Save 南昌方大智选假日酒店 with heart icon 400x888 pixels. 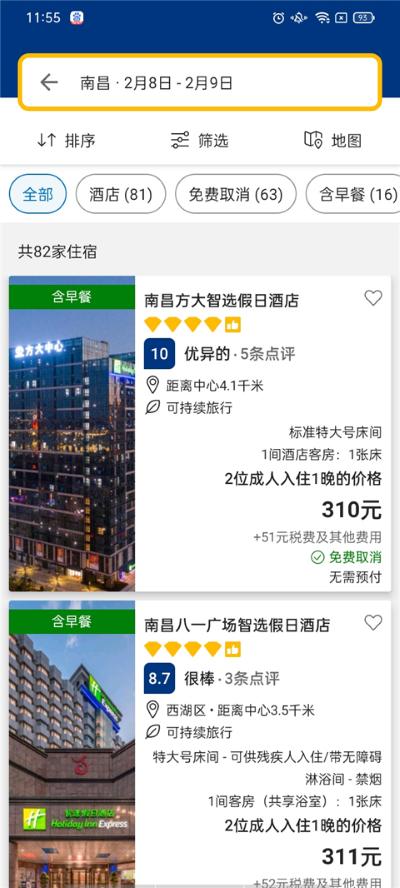coord(373,298)
